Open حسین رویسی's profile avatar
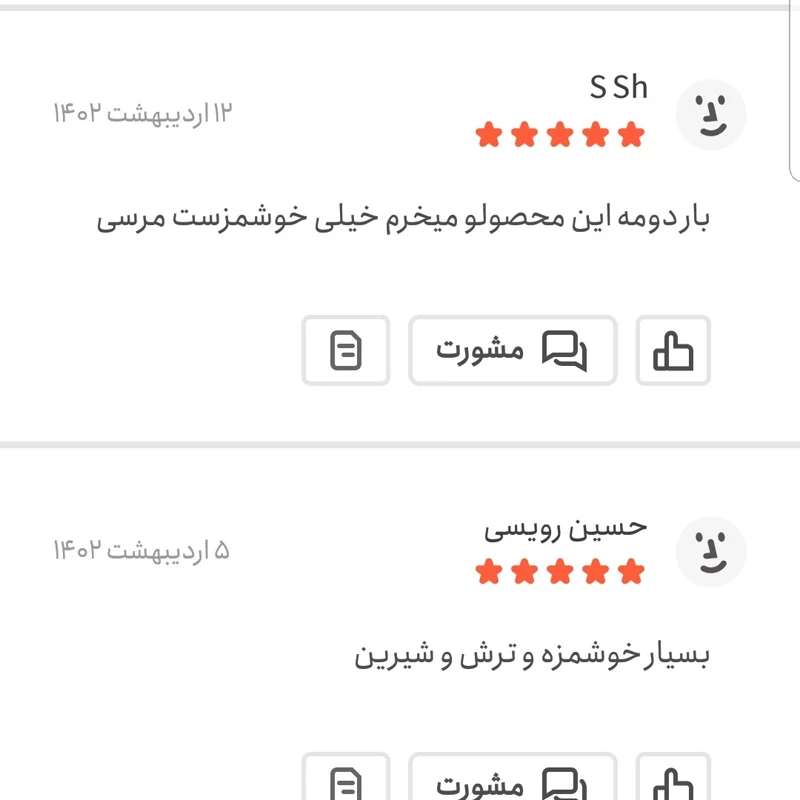Viewport: 800px width, 800px height. [711, 551]
